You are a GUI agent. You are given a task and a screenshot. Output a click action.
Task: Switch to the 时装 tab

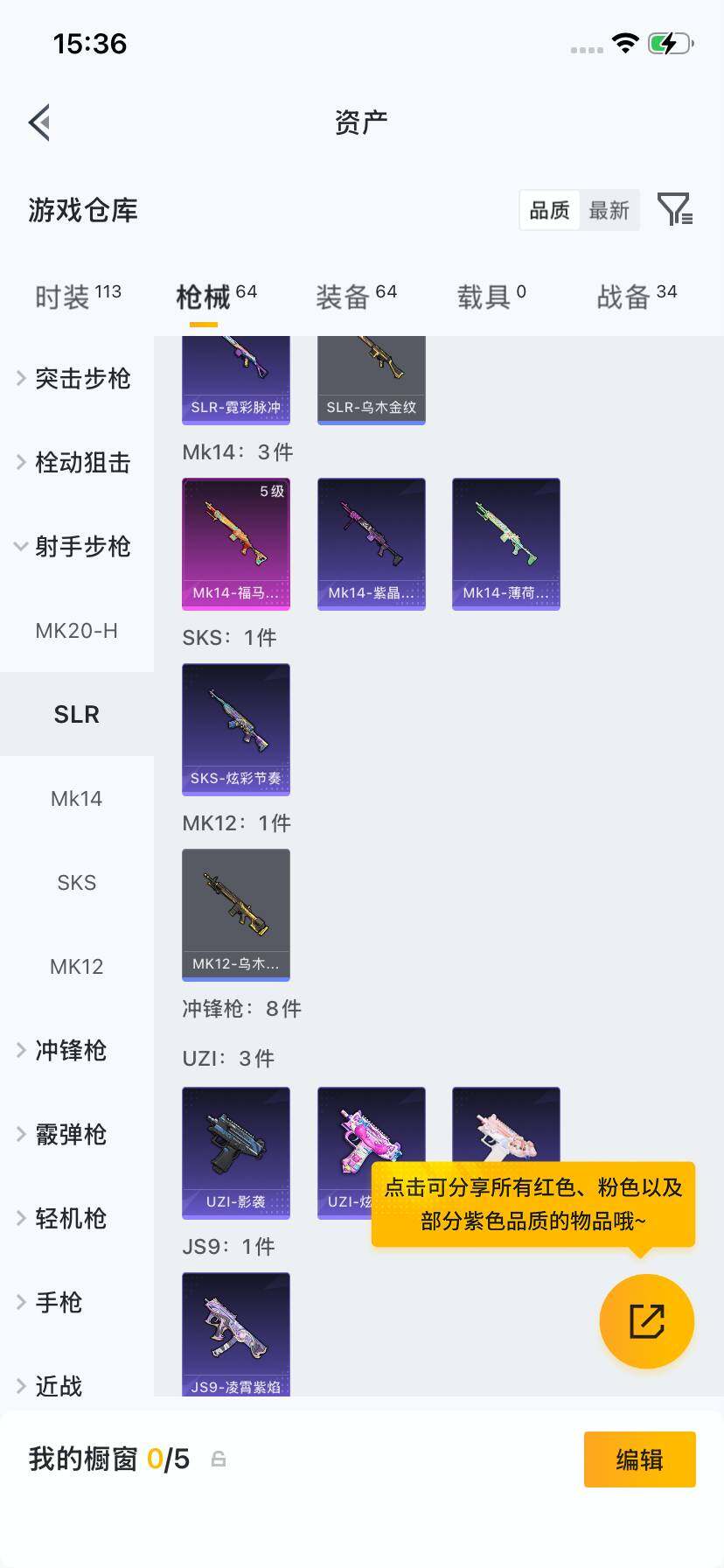tap(78, 297)
